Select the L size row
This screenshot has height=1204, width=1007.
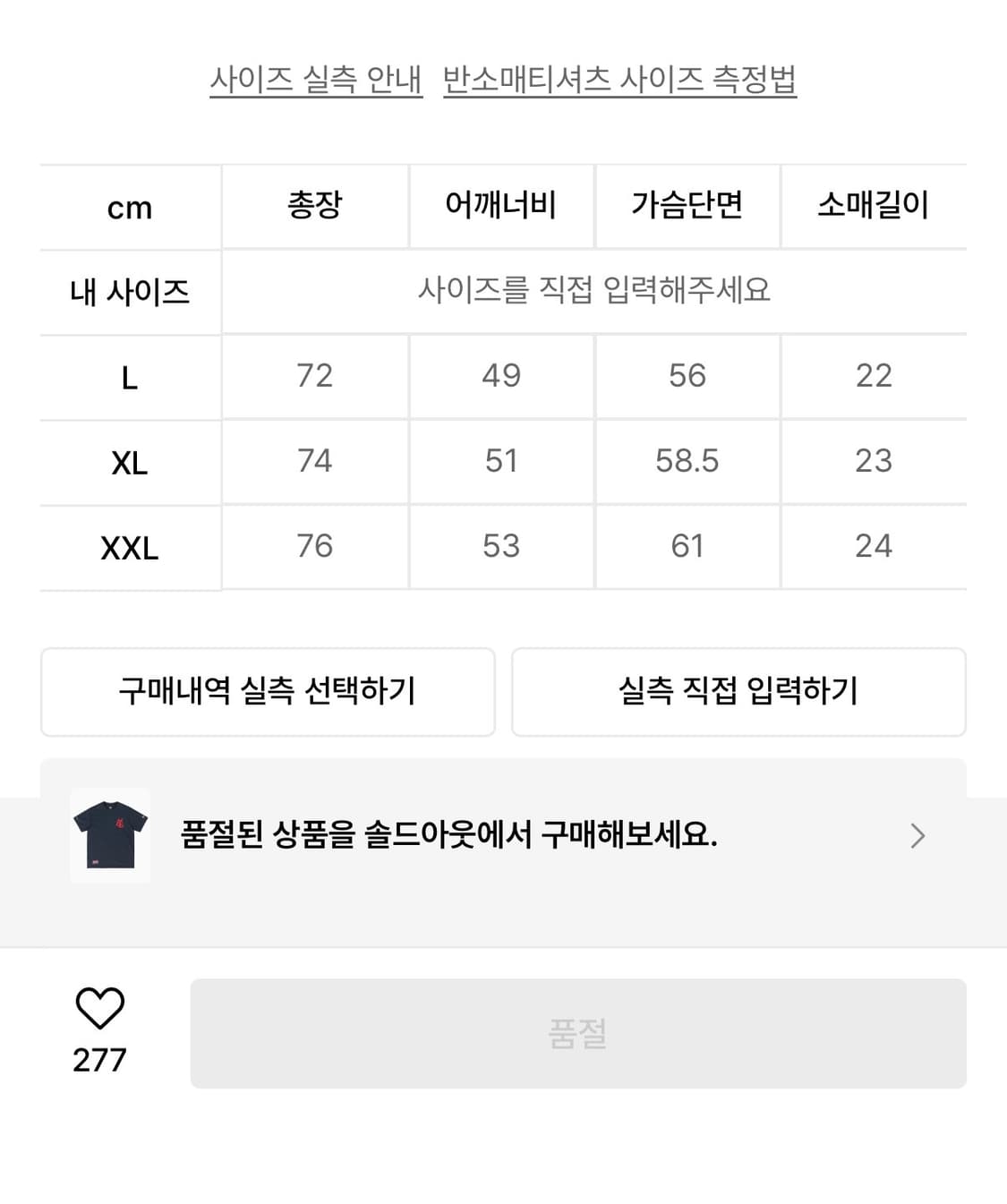tap(129, 376)
